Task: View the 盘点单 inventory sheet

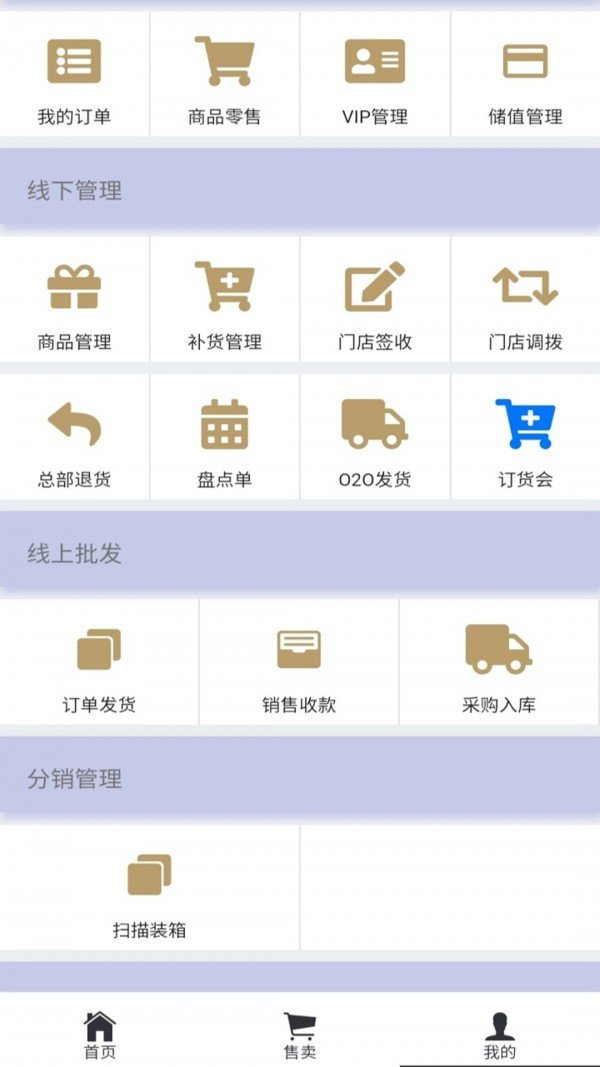Action: [224, 440]
